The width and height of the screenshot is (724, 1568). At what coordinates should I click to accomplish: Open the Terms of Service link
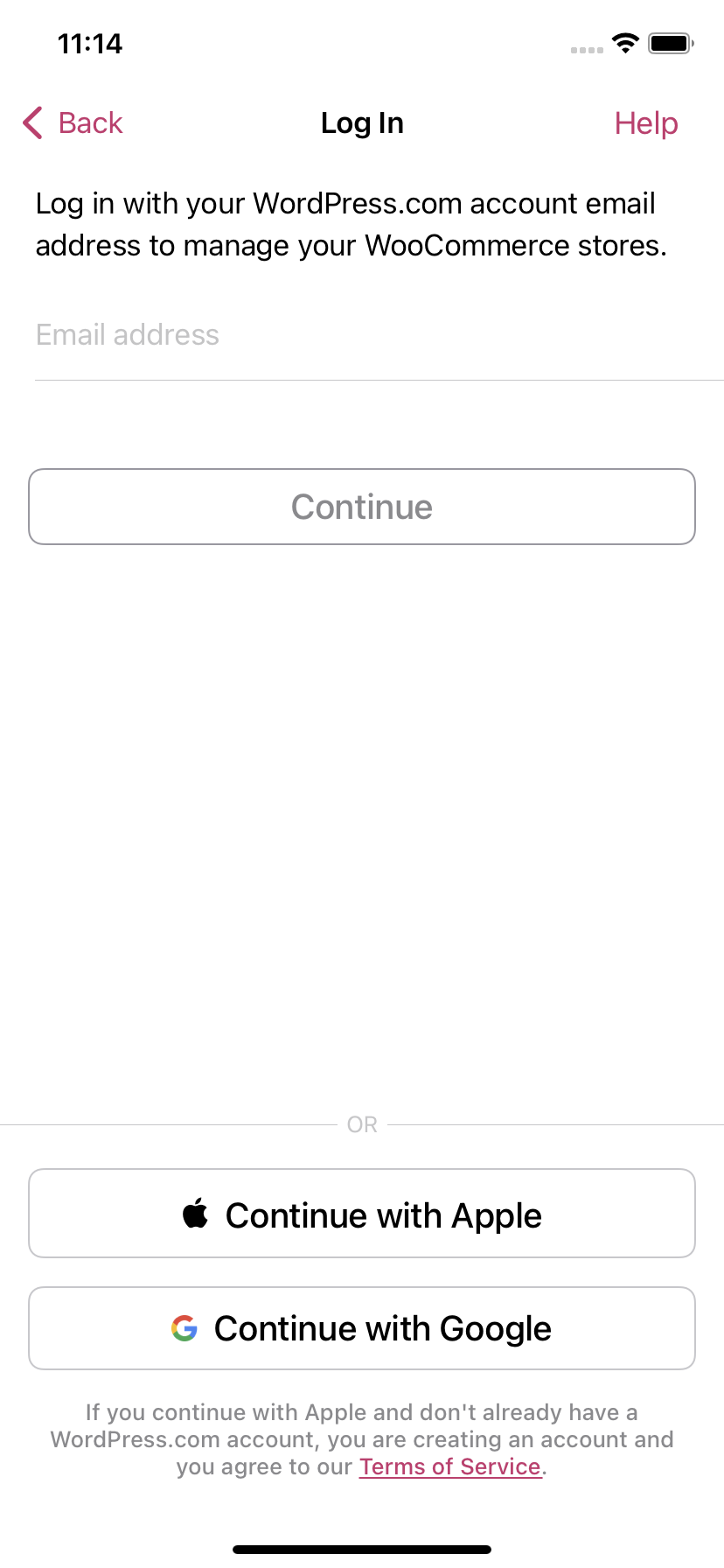point(450,1466)
